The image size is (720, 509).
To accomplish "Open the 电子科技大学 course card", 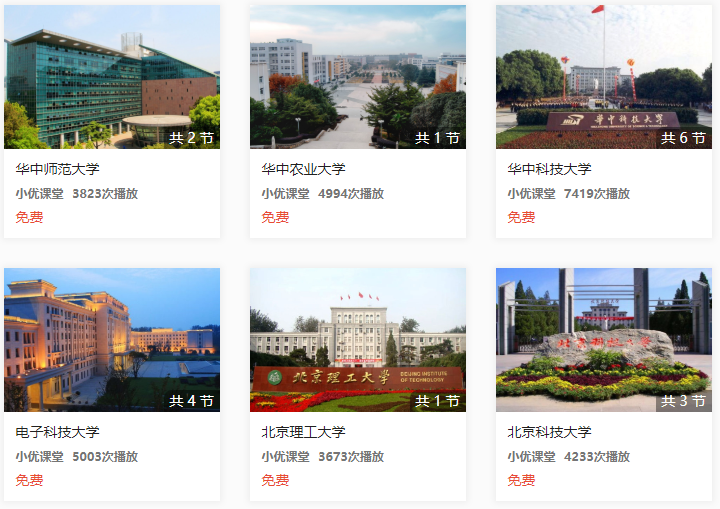I will [112, 383].
